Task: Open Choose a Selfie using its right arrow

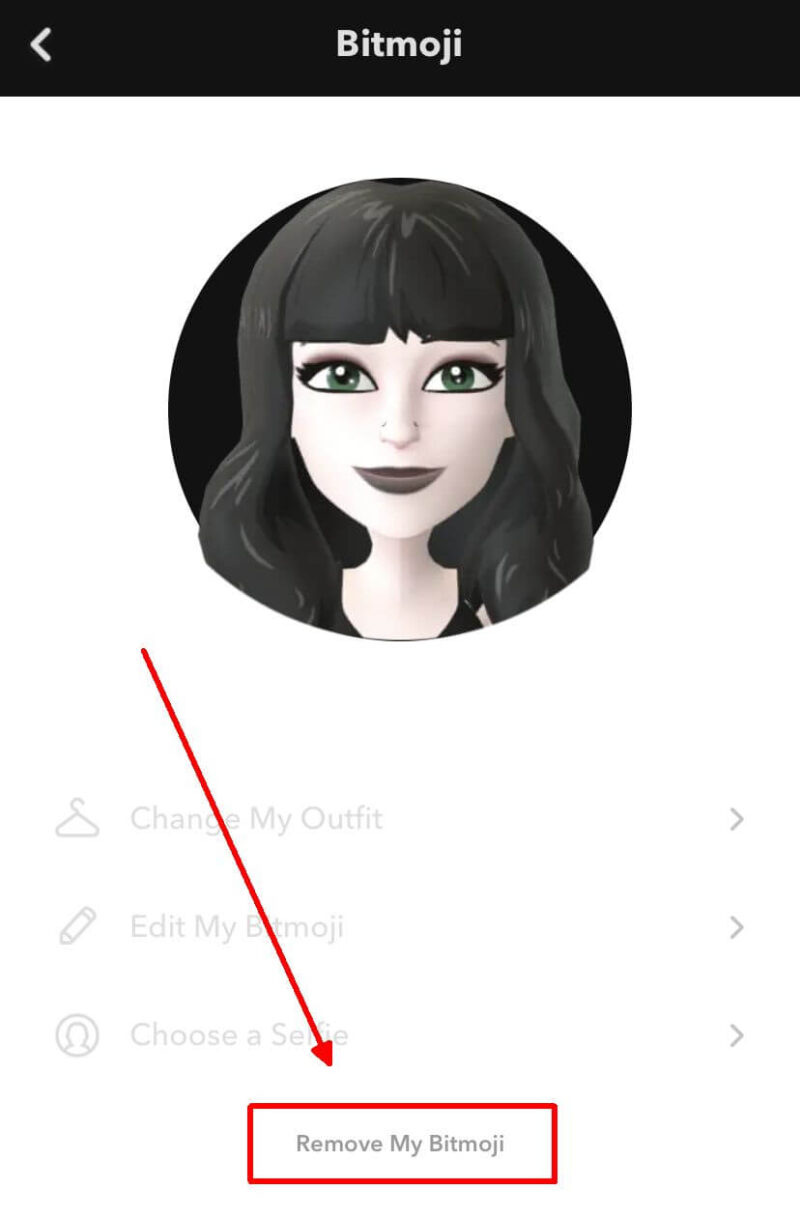Action: coord(737,1035)
